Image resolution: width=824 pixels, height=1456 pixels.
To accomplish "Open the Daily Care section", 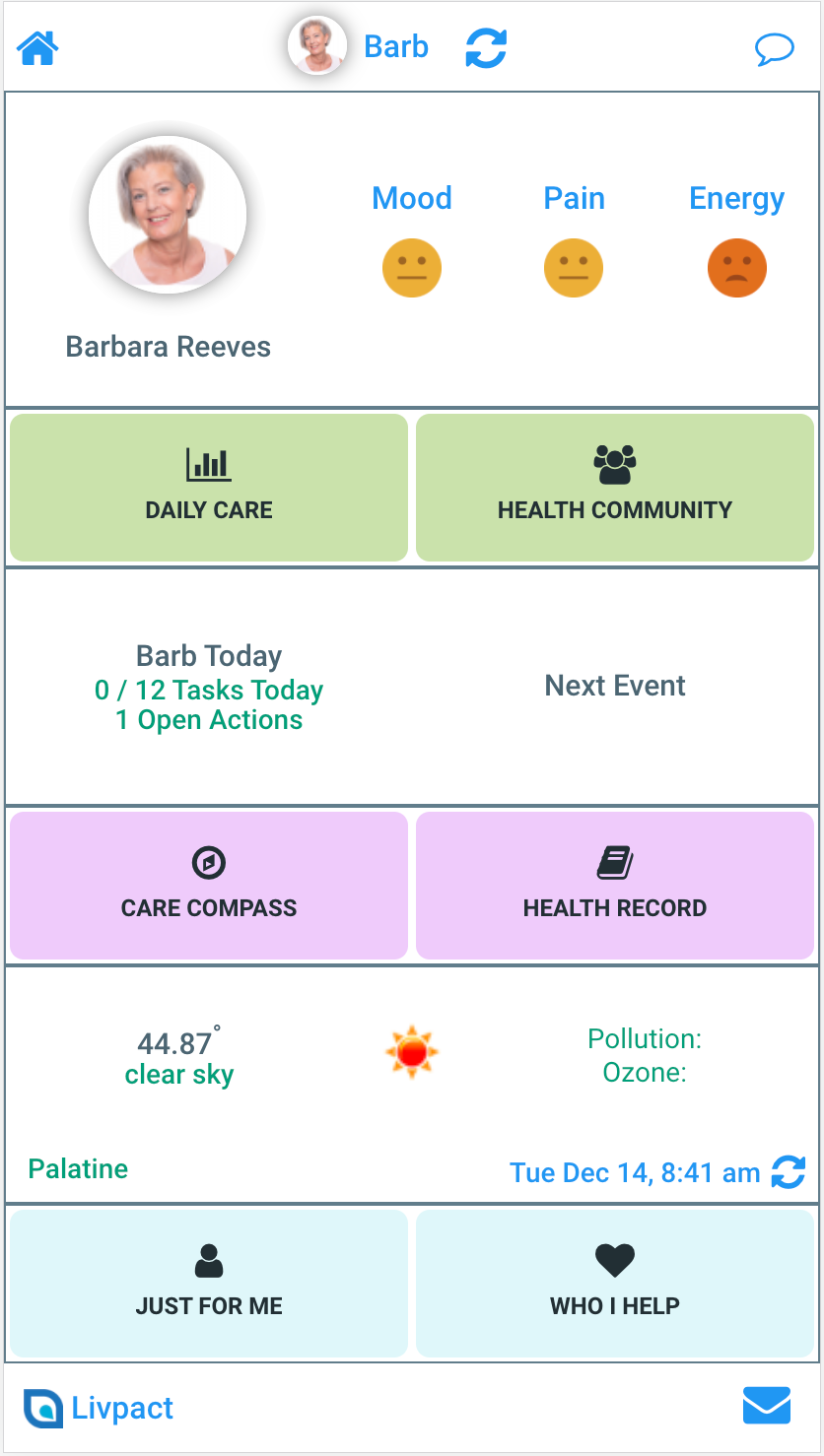I will (209, 488).
